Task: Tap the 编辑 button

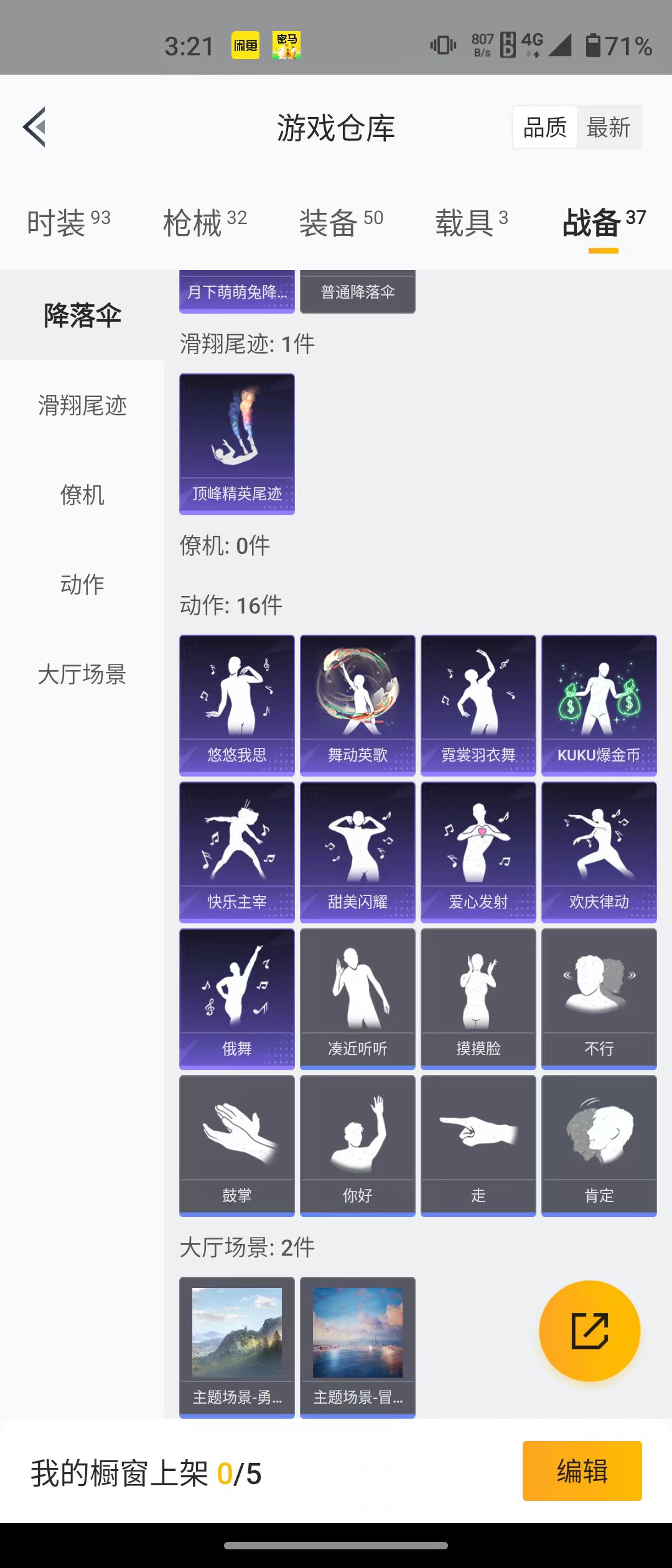Action: [x=582, y=1471]
